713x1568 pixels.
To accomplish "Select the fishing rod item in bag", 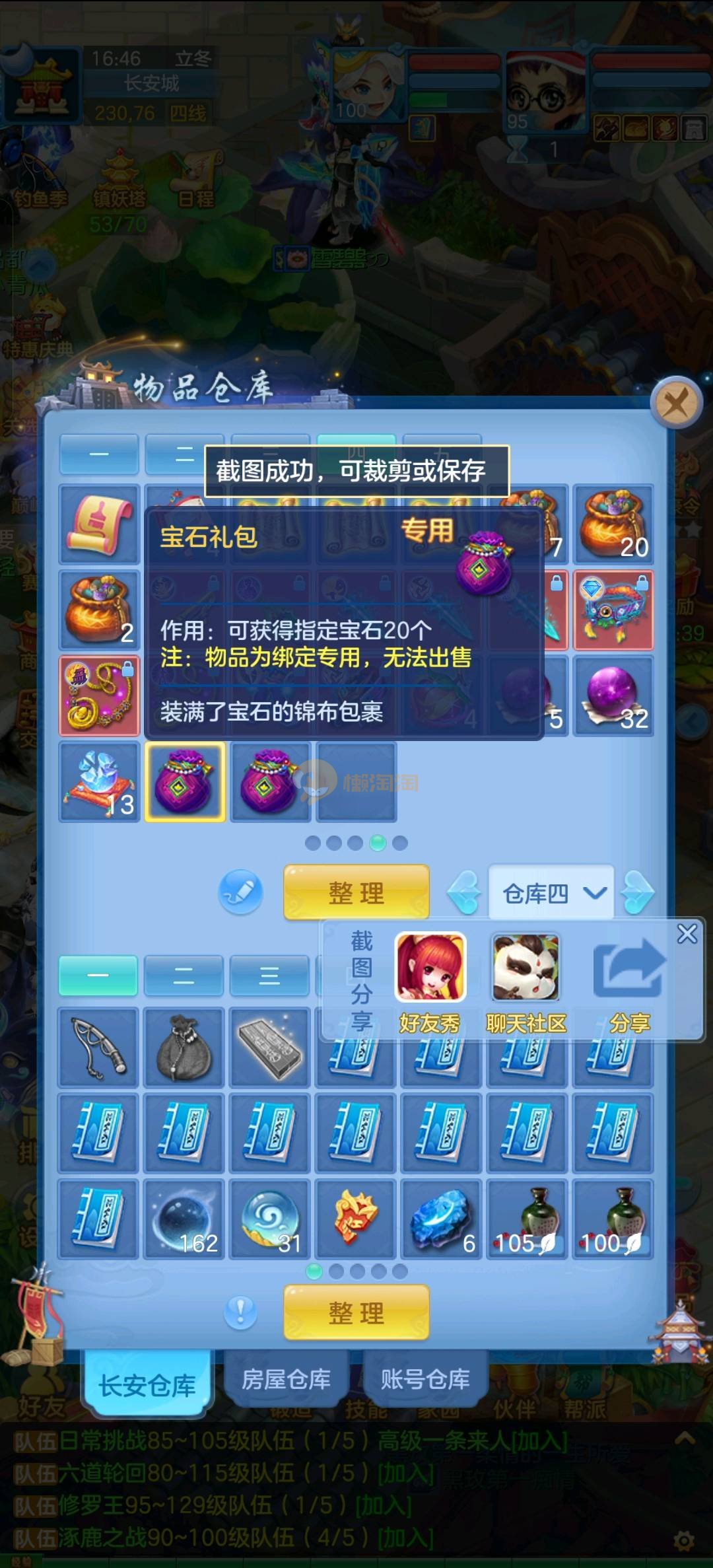I will click(98, 1048).
